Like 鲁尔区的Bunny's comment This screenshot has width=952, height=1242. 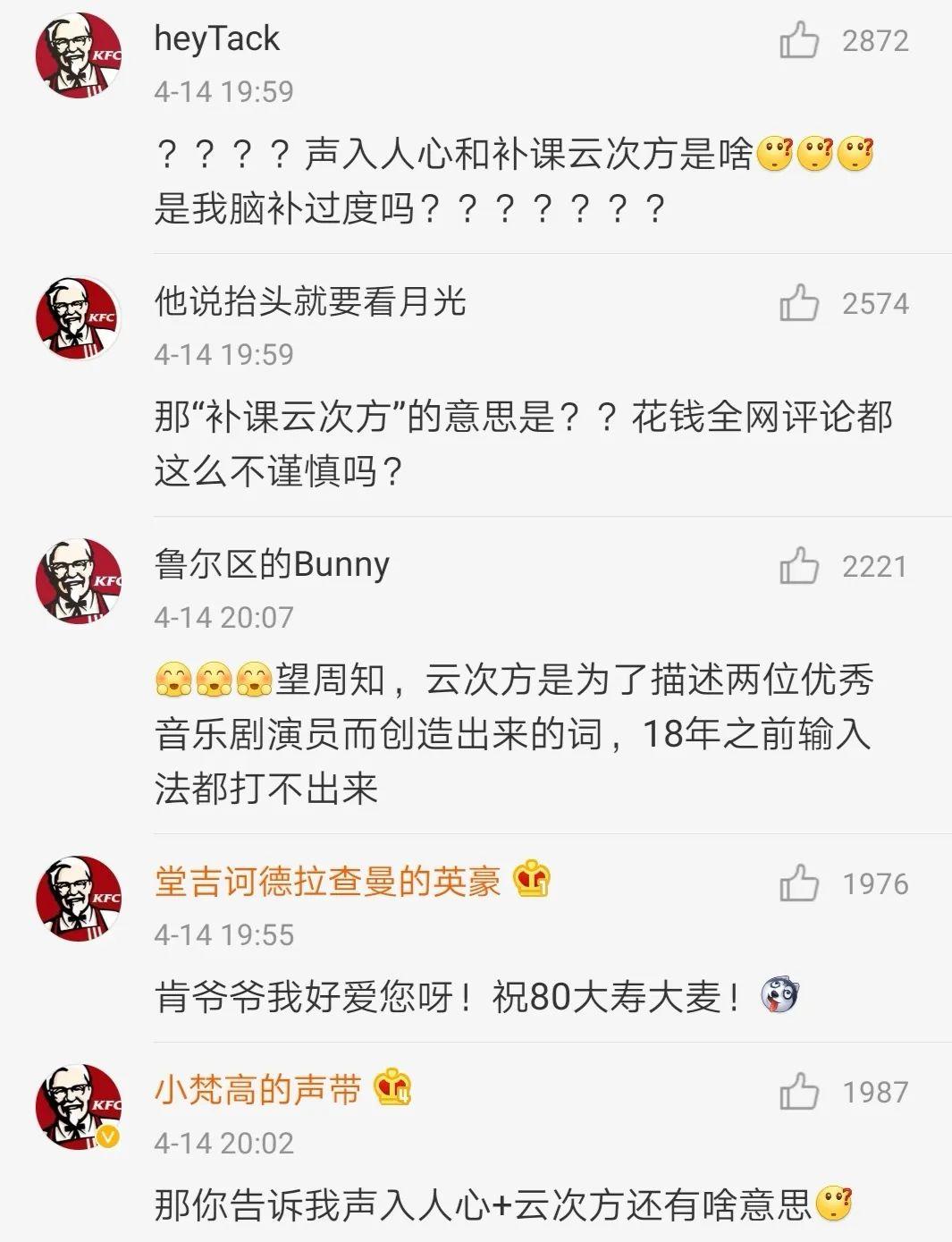[x=798, y=566]
